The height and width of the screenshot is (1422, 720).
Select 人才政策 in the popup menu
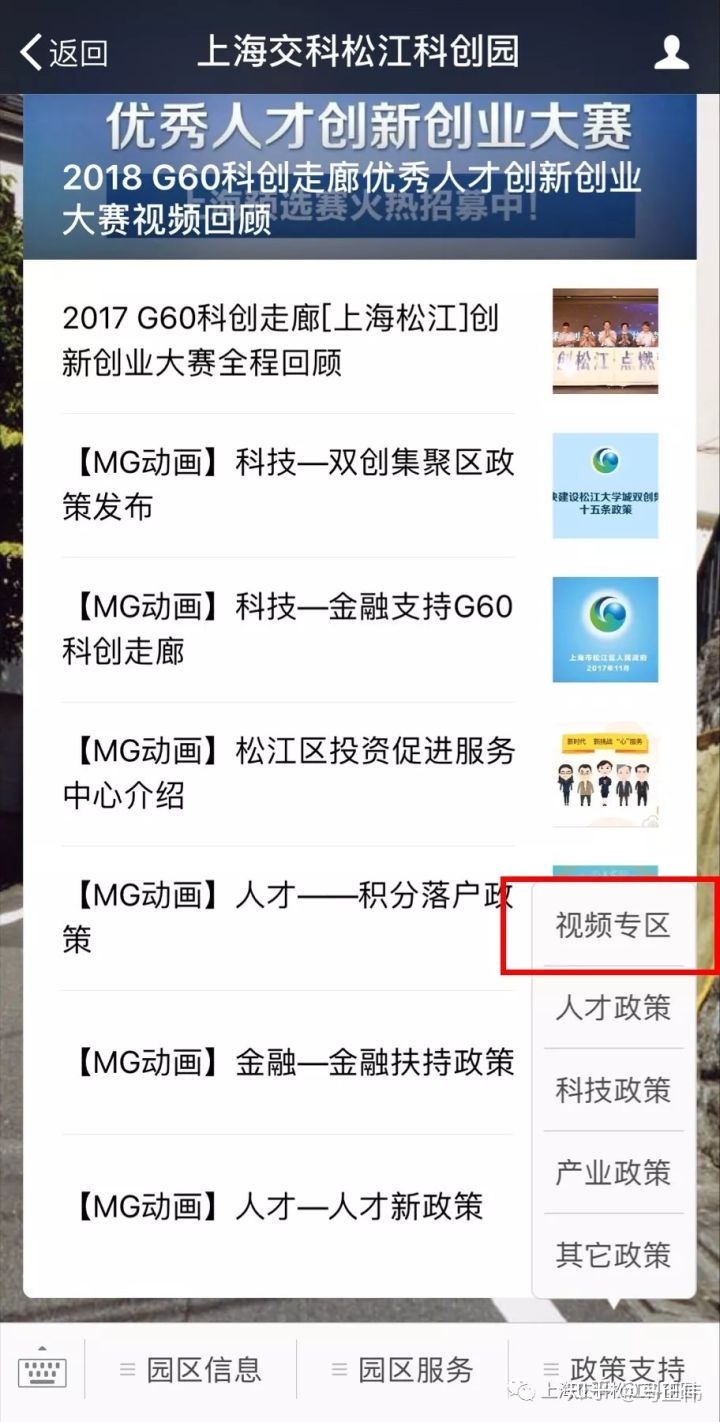613,1008
